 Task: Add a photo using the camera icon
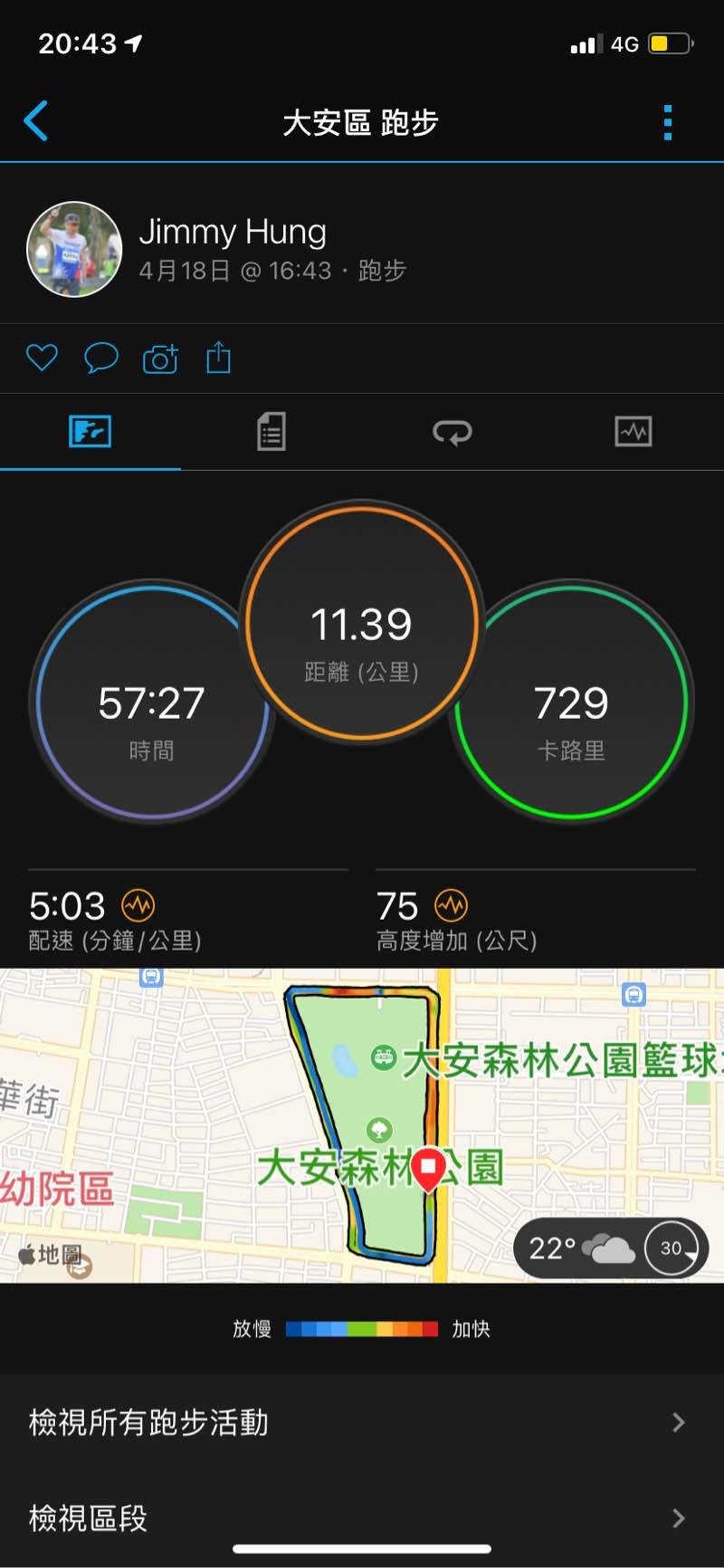click(160, 359)
